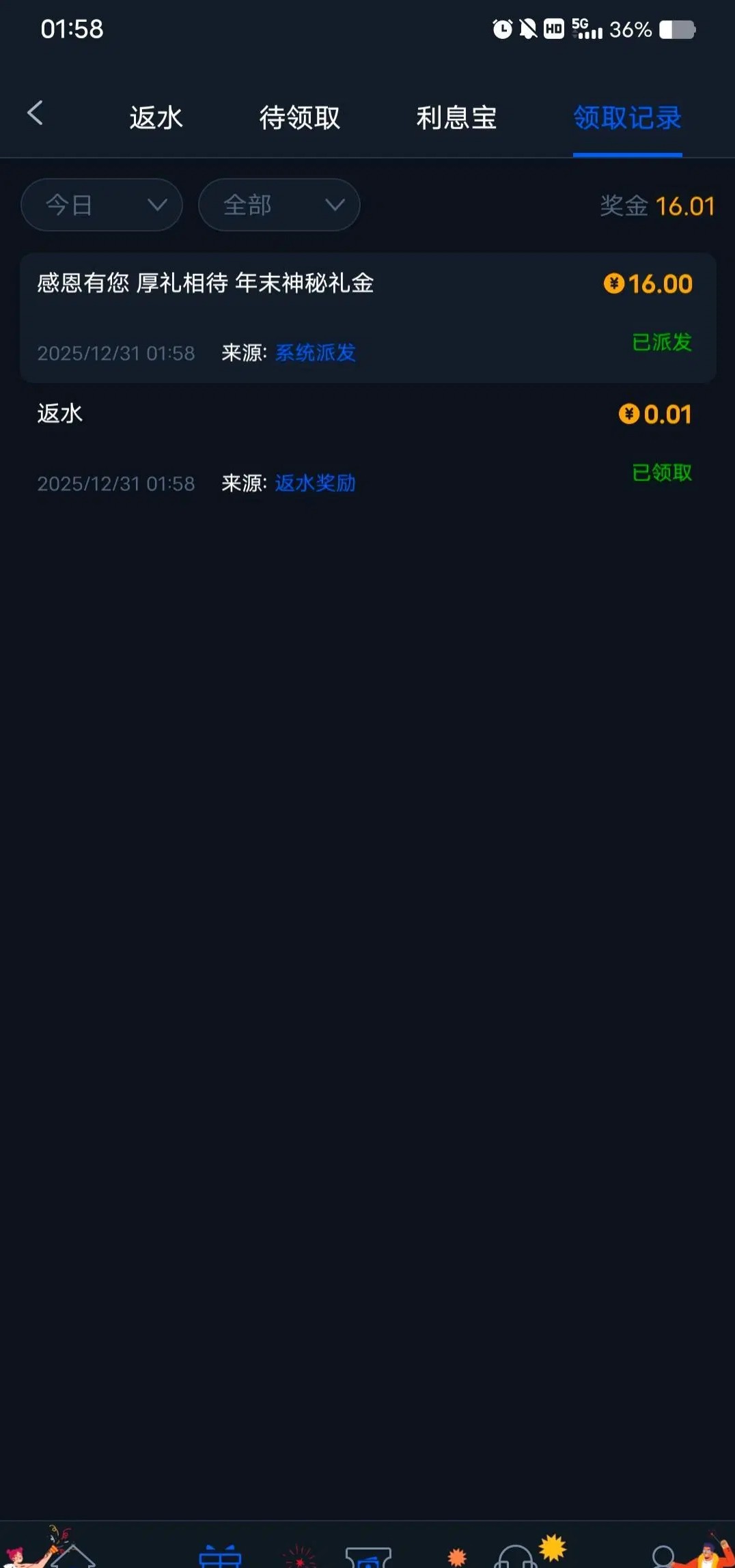This screenshot has width=735, height=1568.
Task: Tap the 返水奖励 source link
Action: coord(315,484)
